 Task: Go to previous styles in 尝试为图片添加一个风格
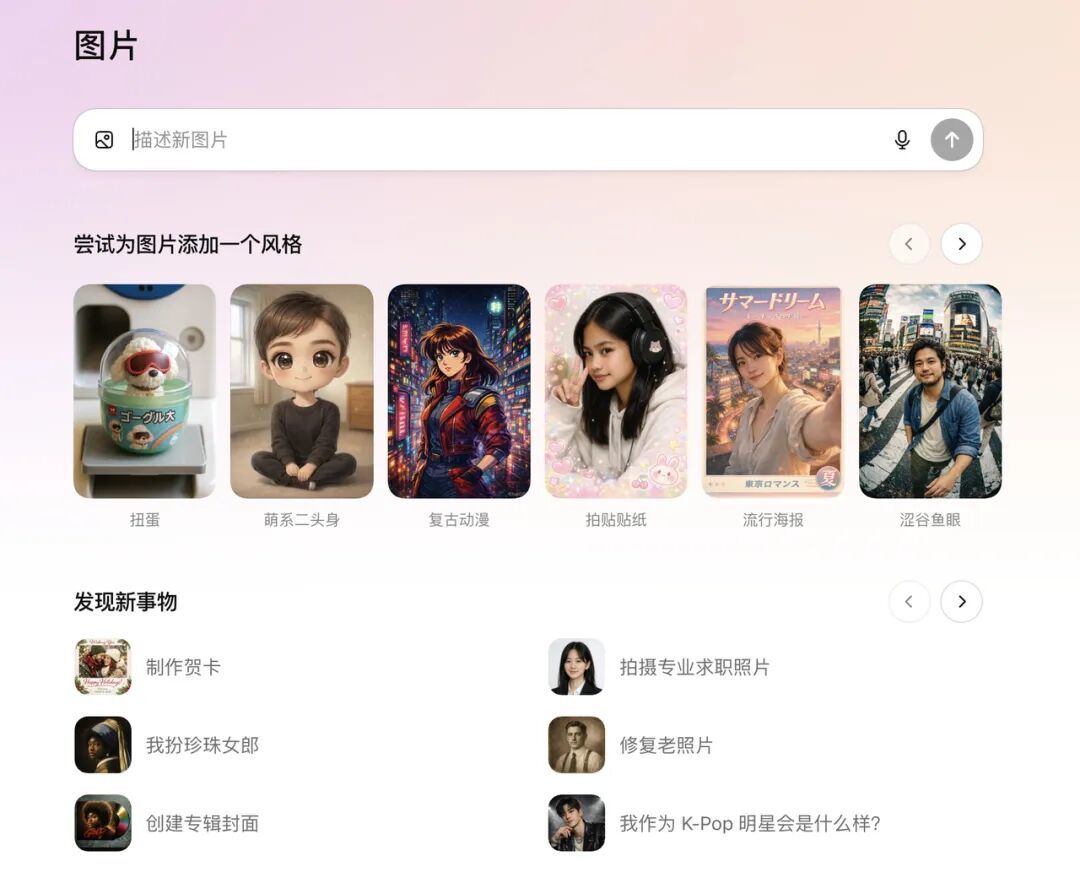coord(909,244)
